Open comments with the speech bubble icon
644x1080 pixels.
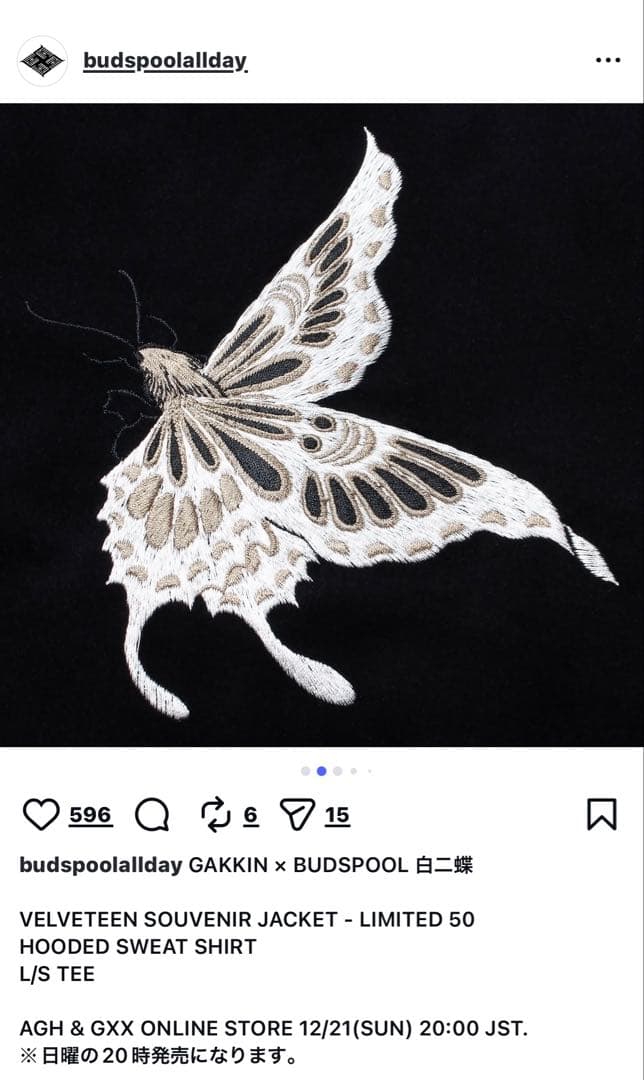152,816
